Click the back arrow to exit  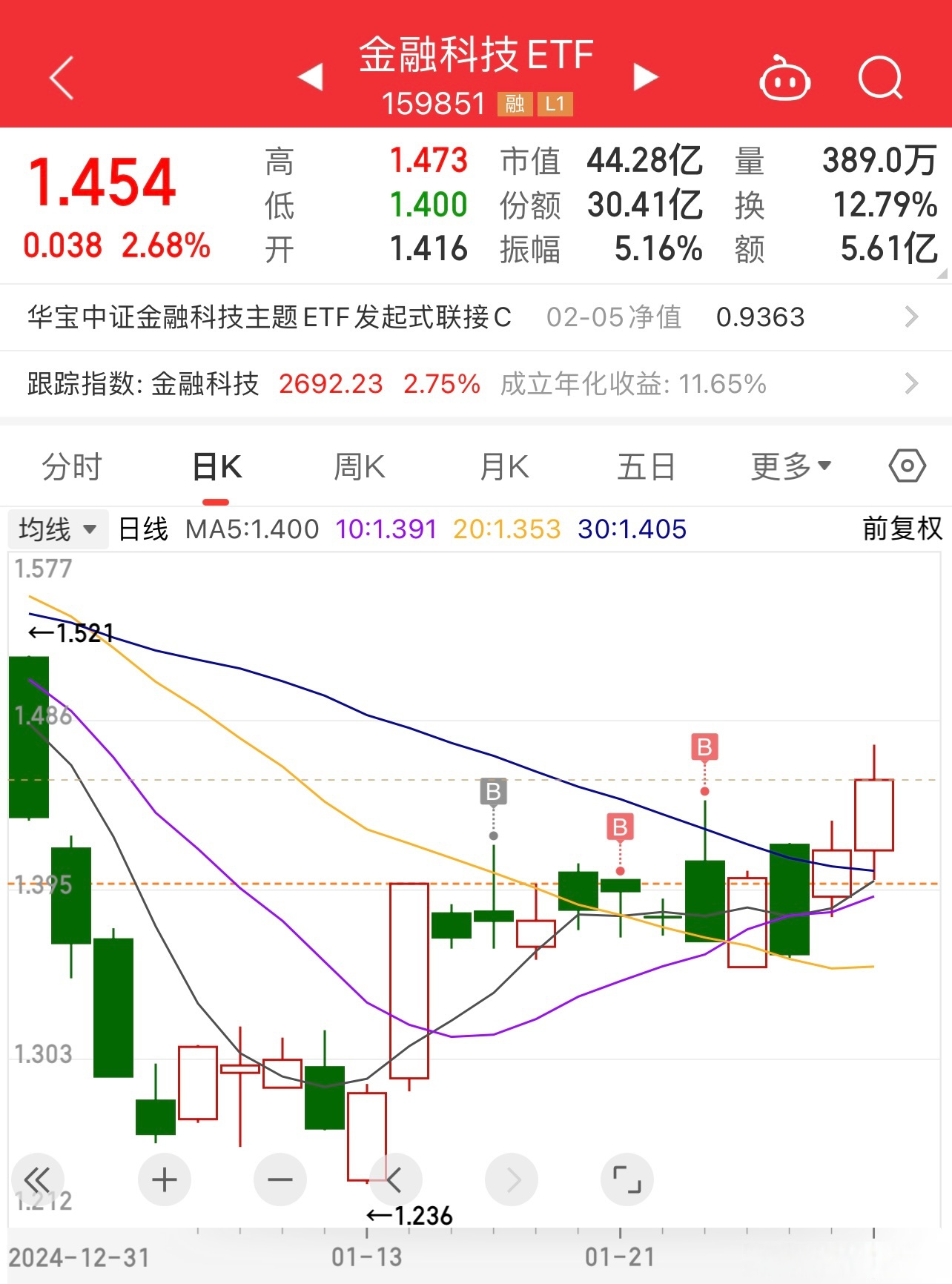[61, 76]
